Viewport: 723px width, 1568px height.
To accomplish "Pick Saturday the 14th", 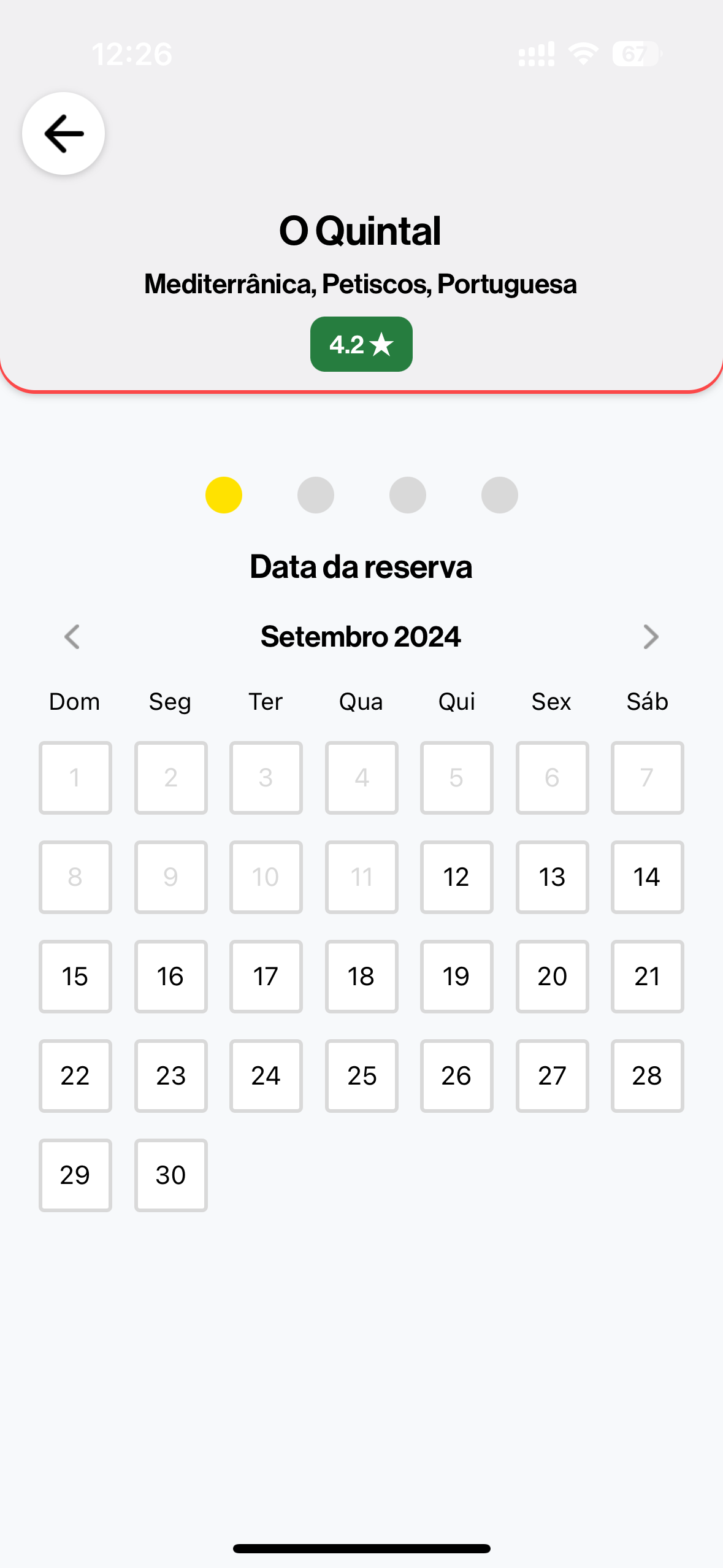I will [647, 877].
